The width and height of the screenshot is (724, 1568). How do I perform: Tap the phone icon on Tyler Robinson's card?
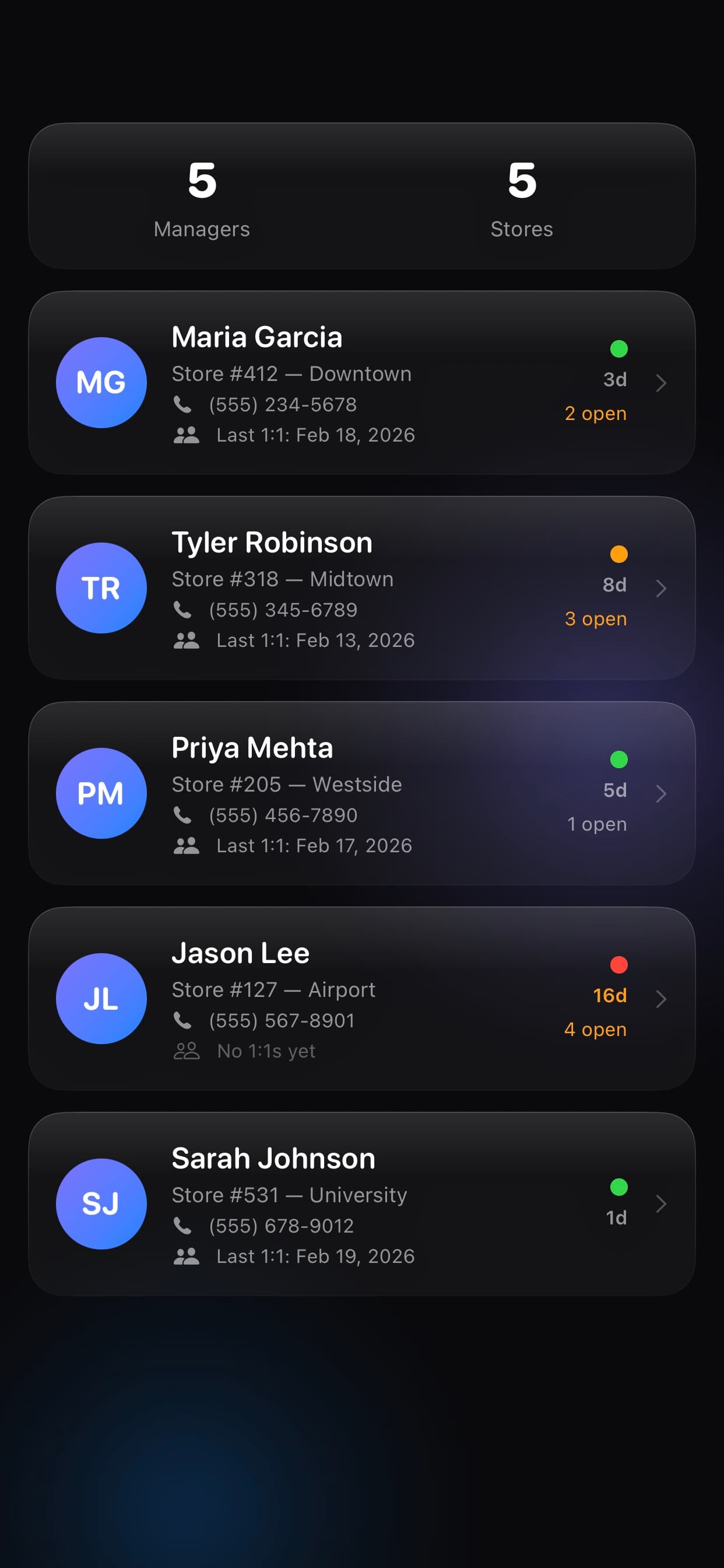[x=185, y=610]
